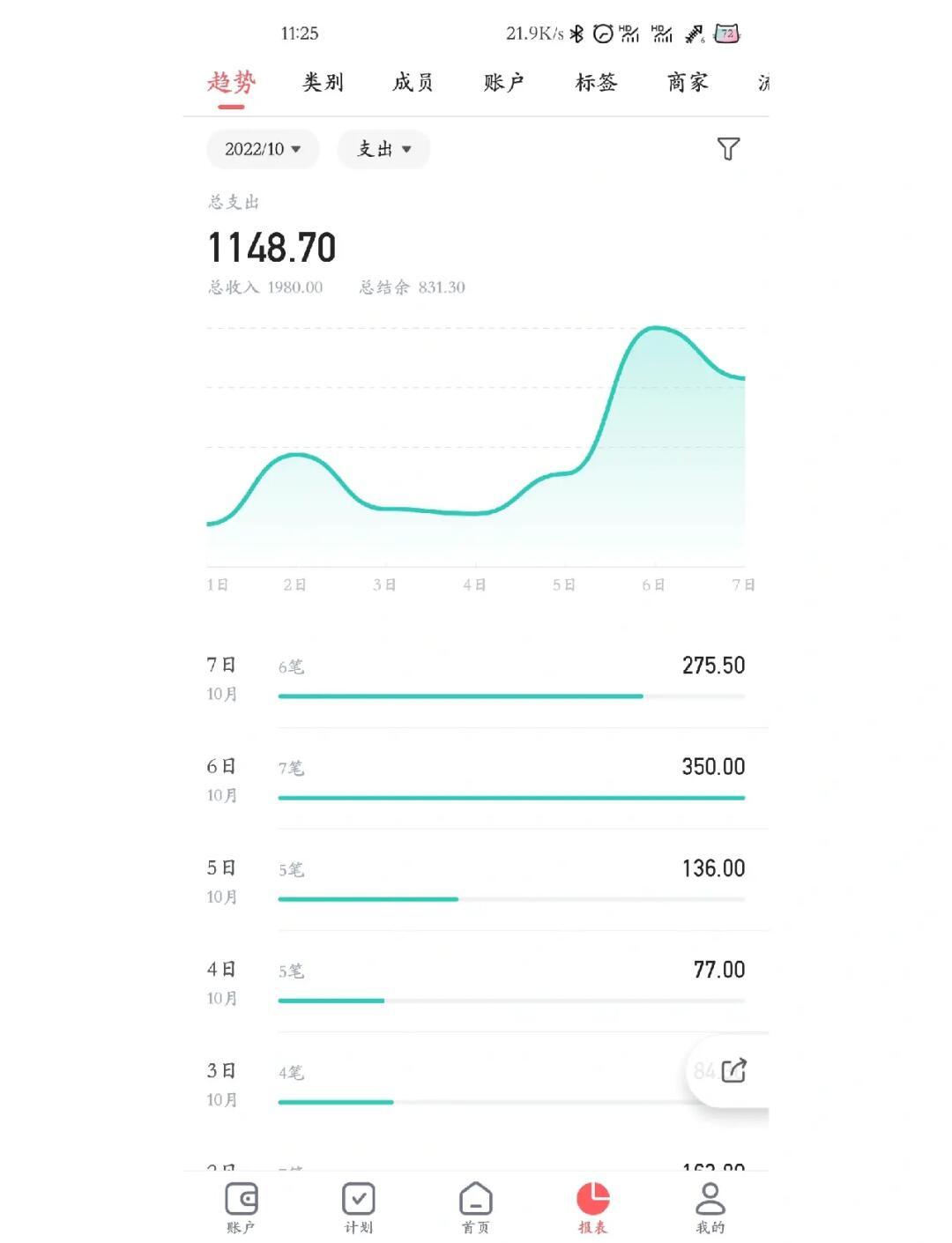Open the 支出 expense type dropdown
Viewport: 952px width, 1243px height.
click(382, 149)
